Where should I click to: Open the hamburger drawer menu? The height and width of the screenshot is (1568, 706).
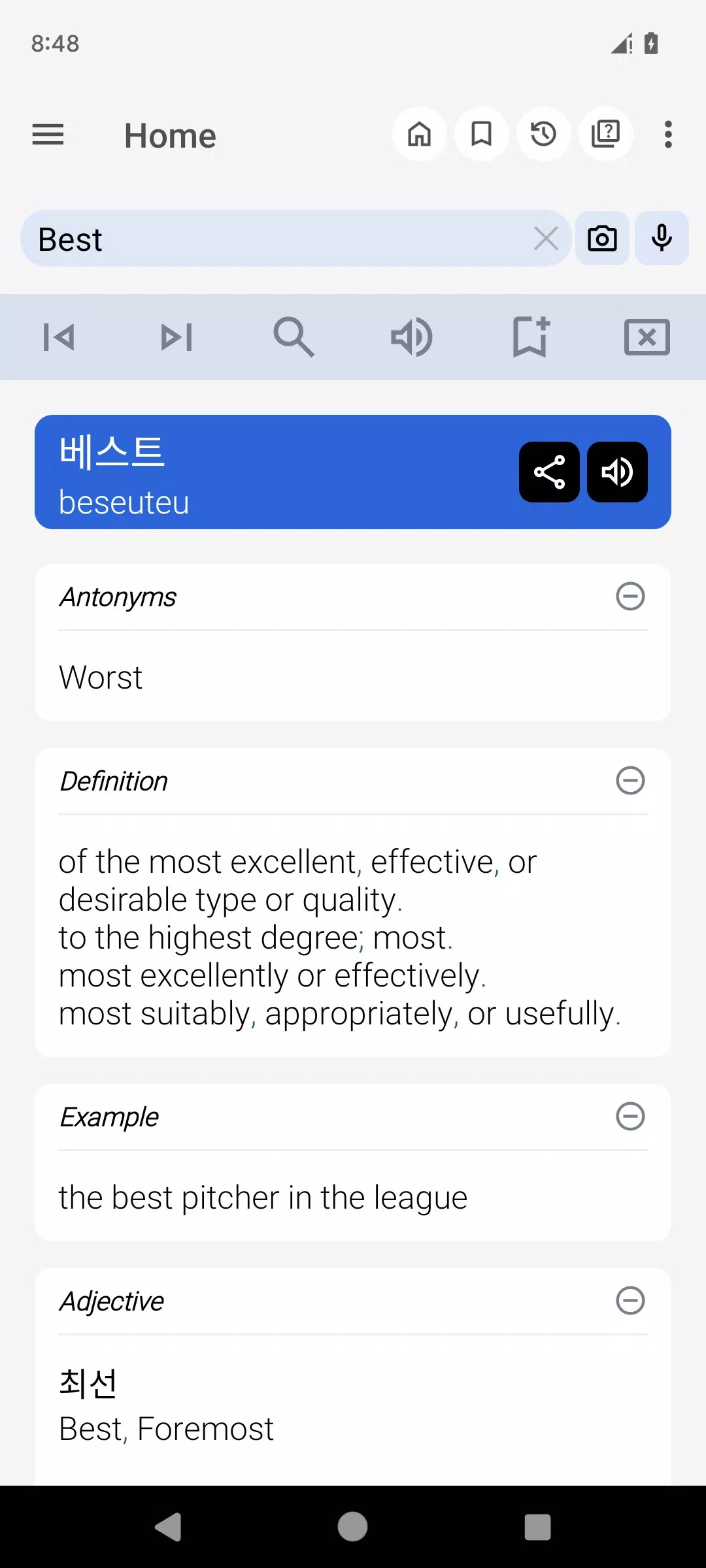tap(48, 135)
